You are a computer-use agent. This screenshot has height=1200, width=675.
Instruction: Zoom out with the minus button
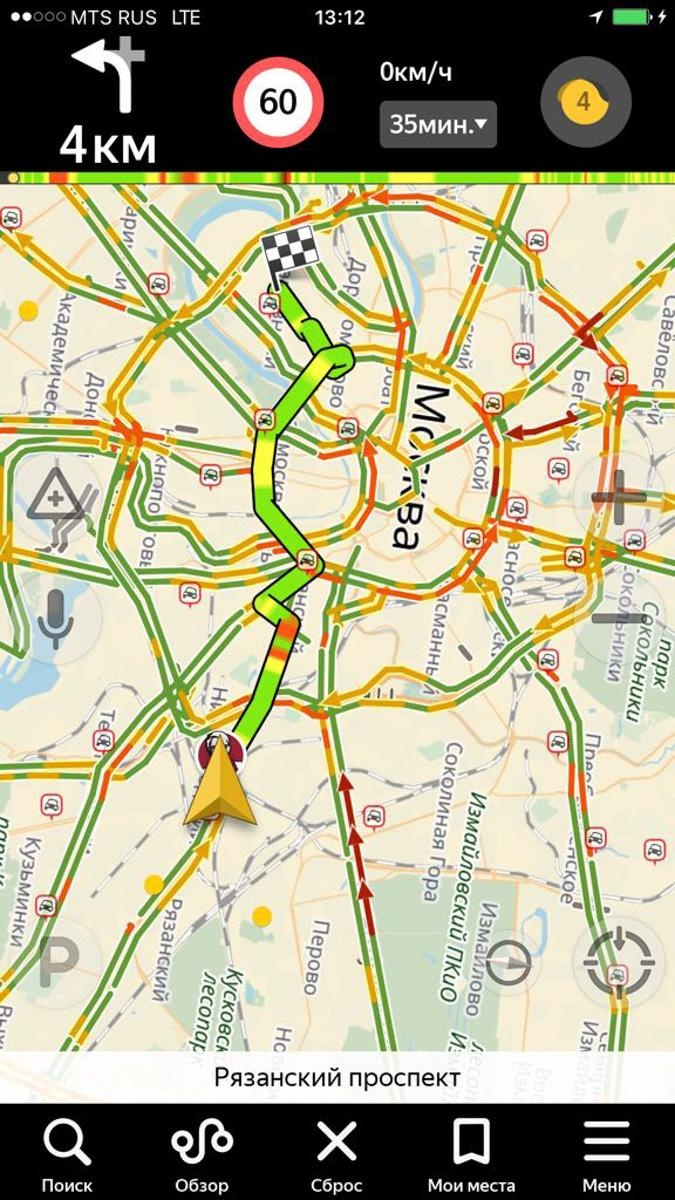click(619, 618)
